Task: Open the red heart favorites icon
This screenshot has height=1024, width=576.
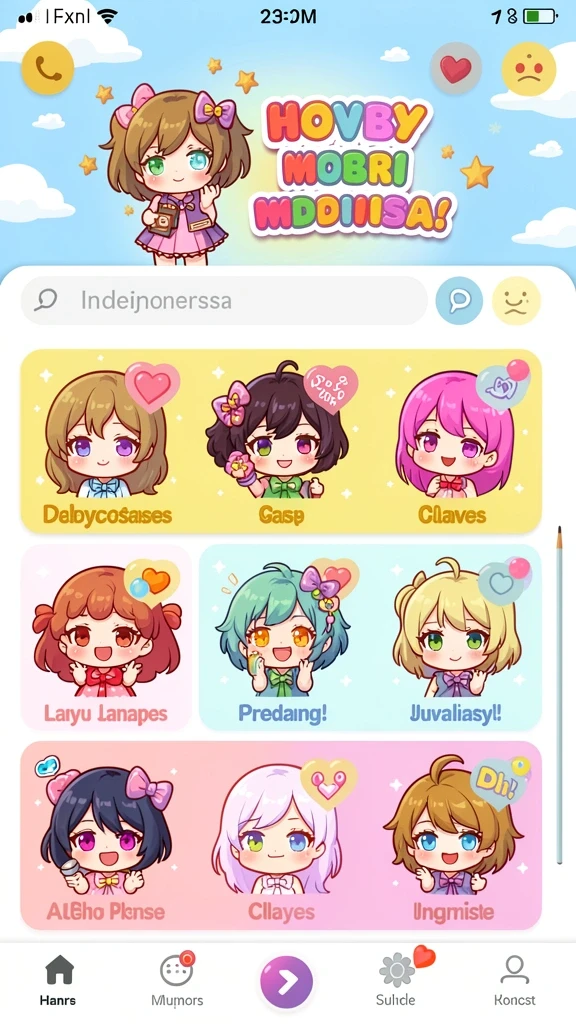Action: click(456, 68)
